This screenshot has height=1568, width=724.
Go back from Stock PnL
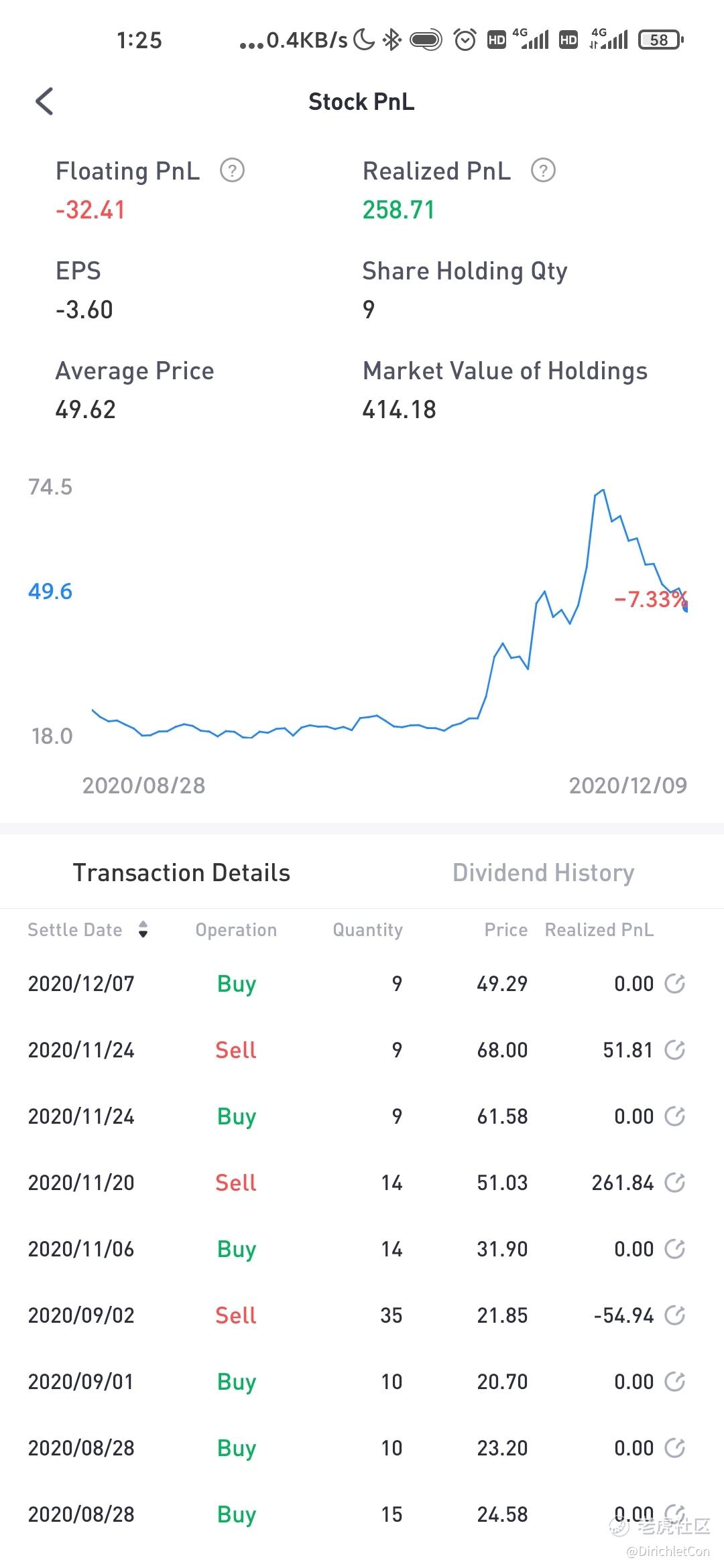(x=44, y=102)
